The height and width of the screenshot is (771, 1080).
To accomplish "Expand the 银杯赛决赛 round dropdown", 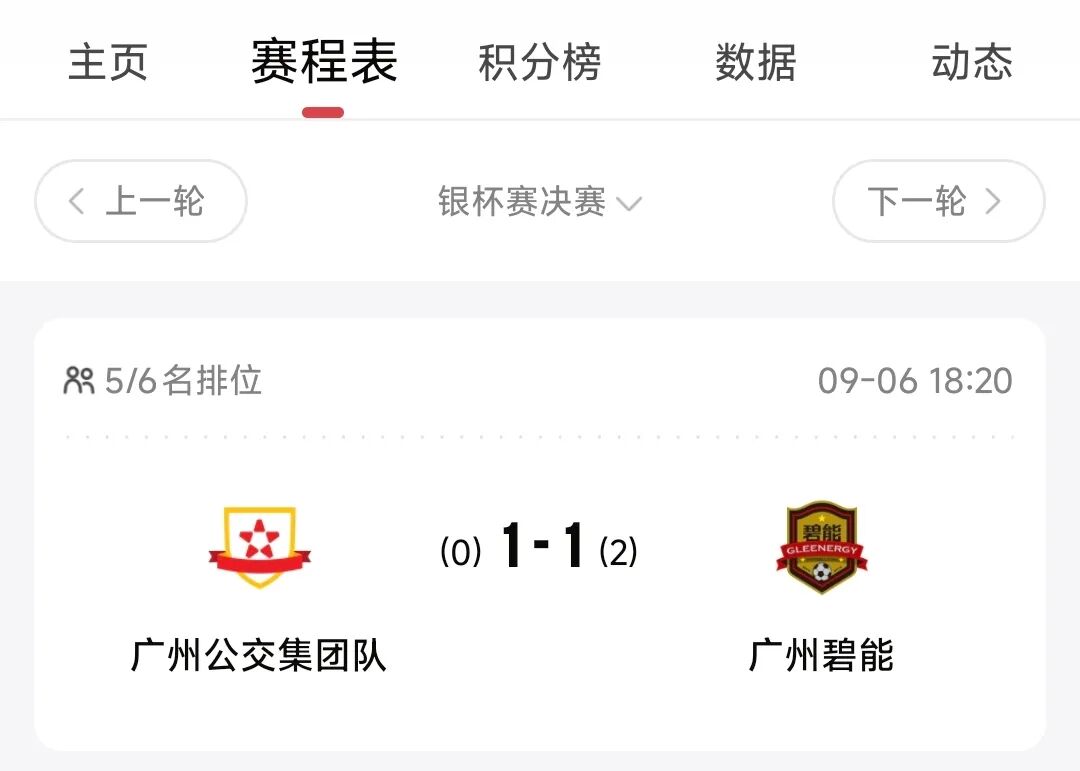I will (540, 202).
